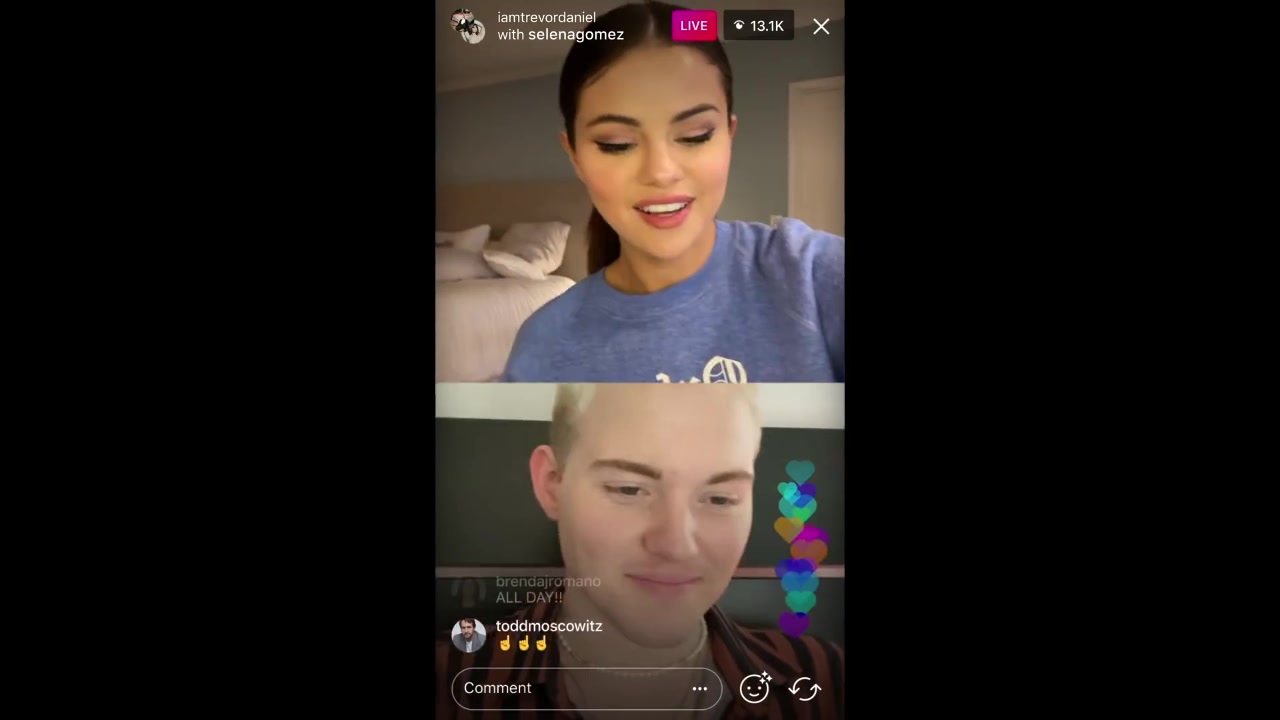Close the live video
Screen dimensions: 1280x720
[821, 27]
